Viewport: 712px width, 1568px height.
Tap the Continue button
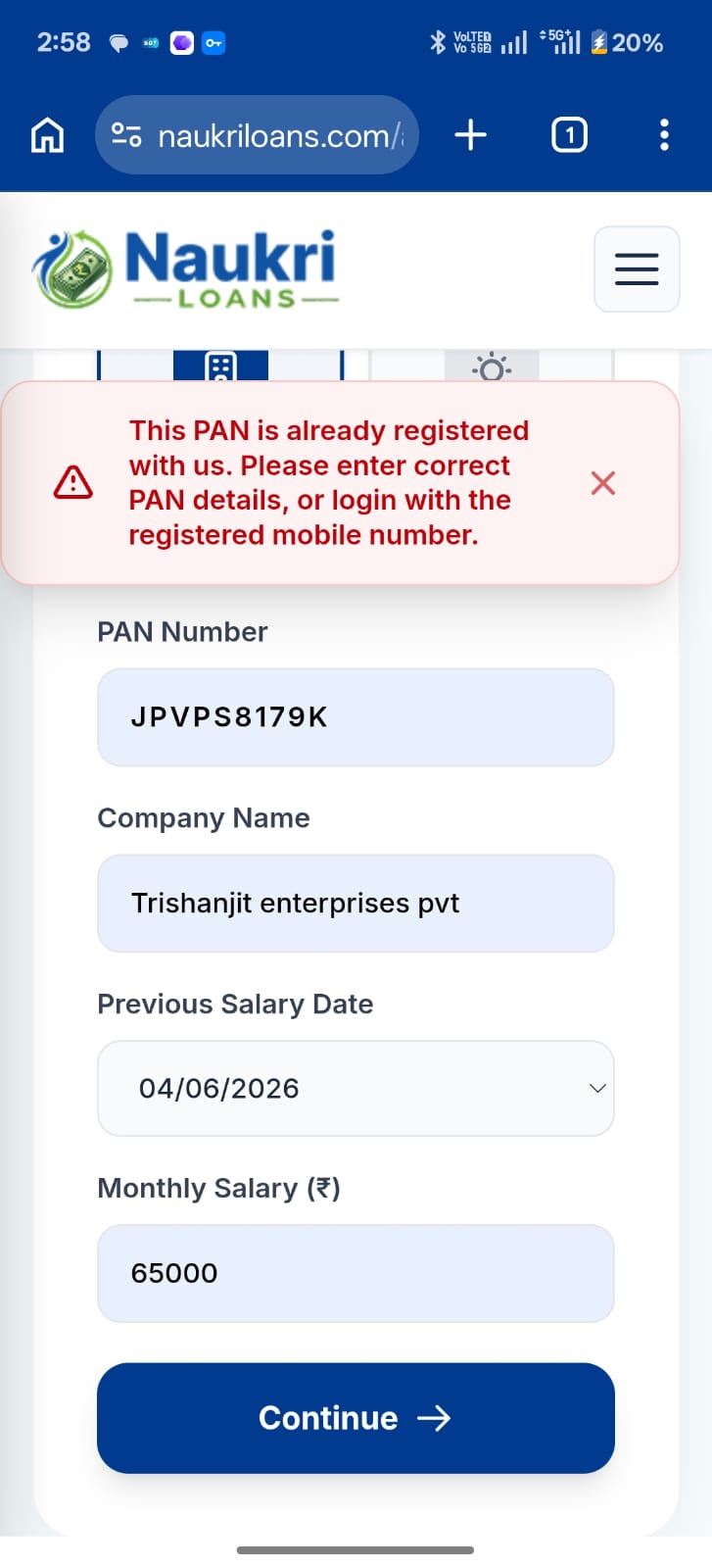click(x=356, y=1418)
